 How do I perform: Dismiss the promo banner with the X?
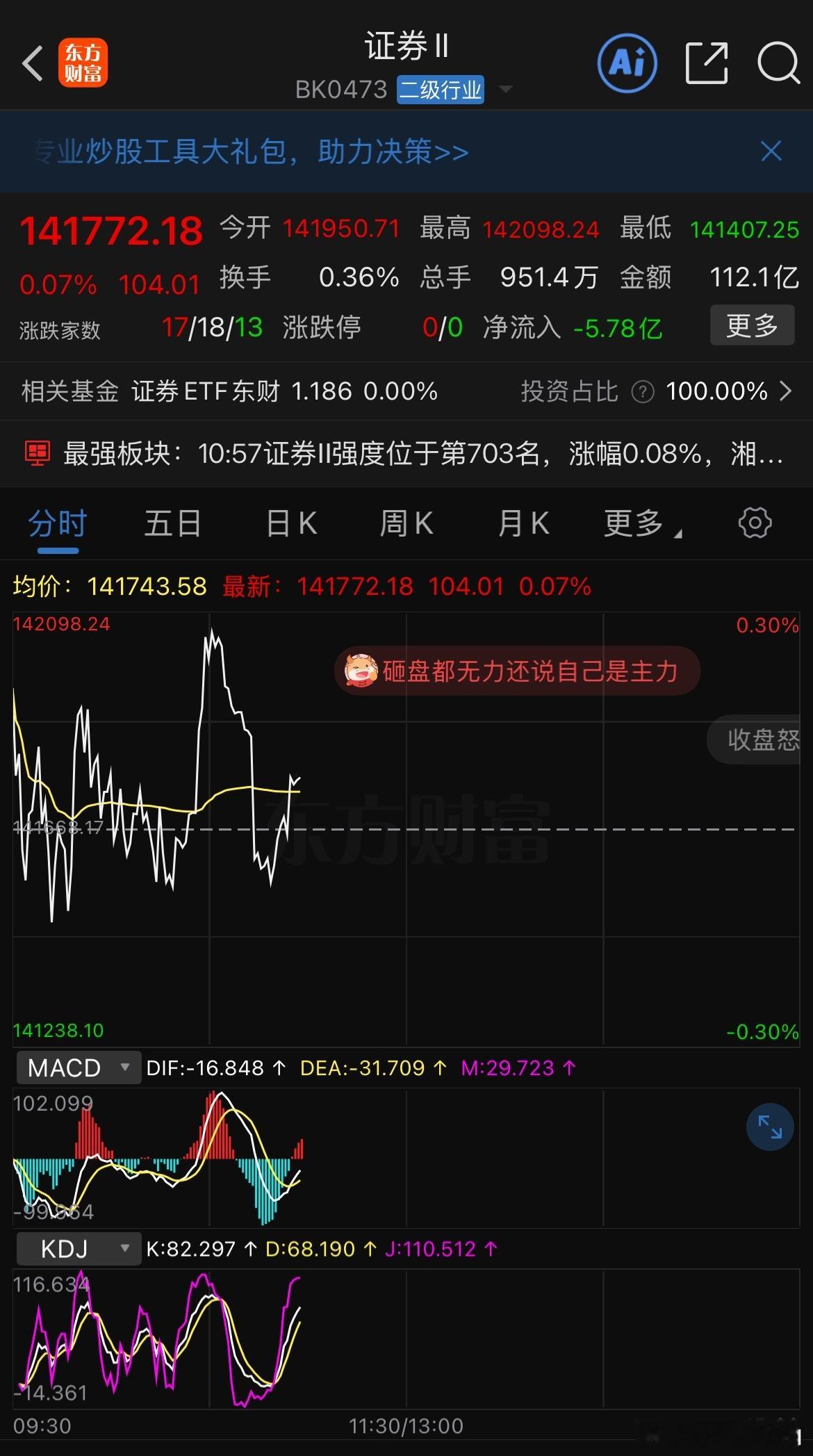pos(770,152)
